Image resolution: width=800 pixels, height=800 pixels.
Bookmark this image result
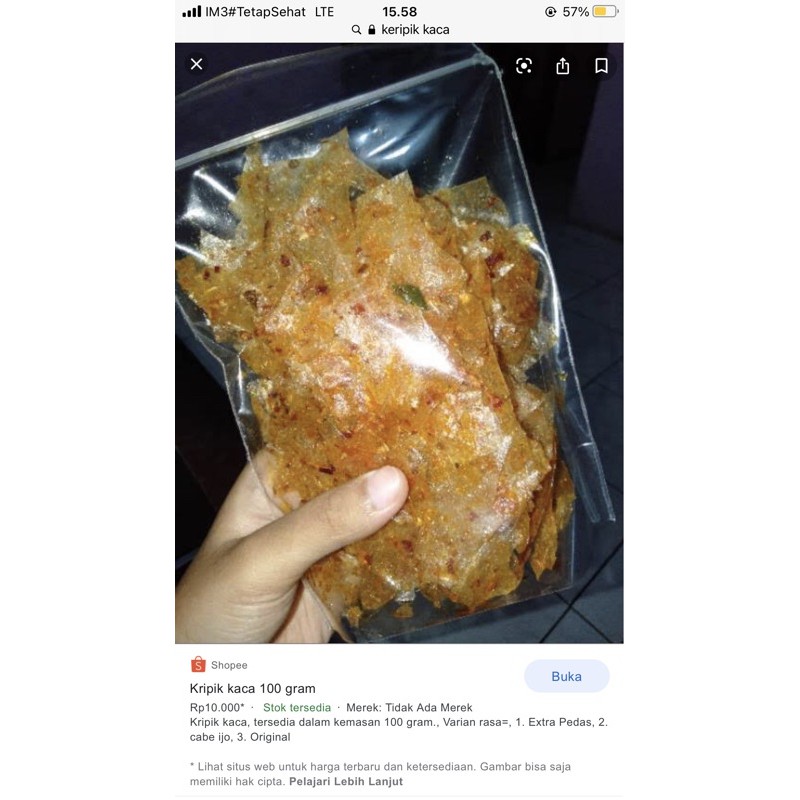pyautogui.click(x=601, y=66)
